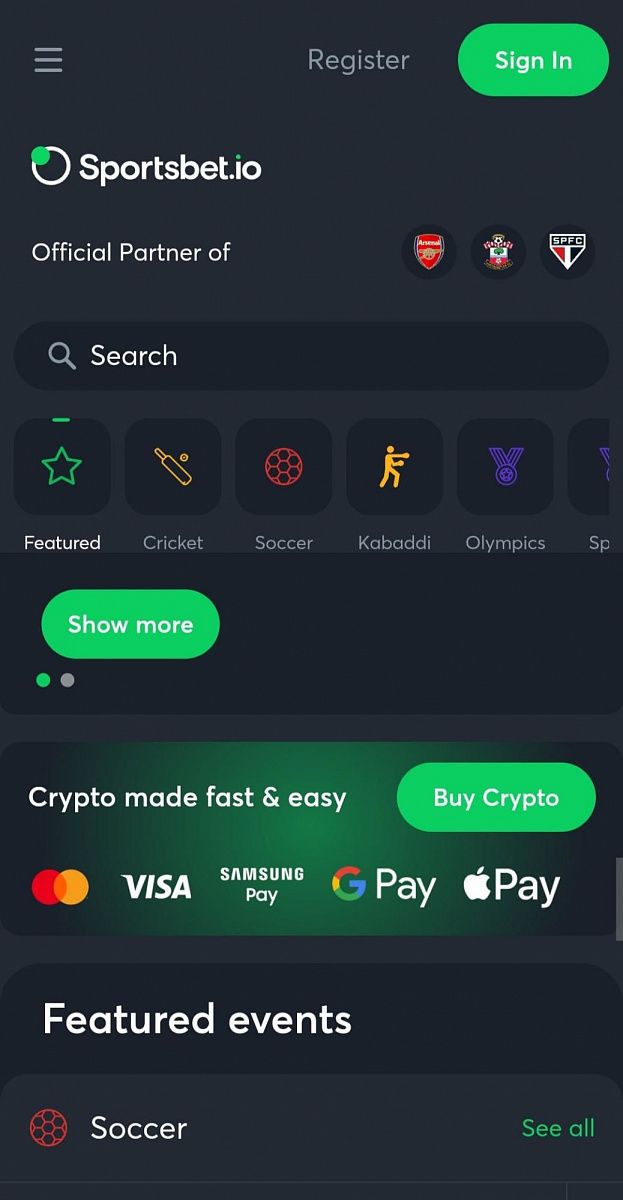
Task: Tap the Show more button
Action: click(x=130, y=624)
